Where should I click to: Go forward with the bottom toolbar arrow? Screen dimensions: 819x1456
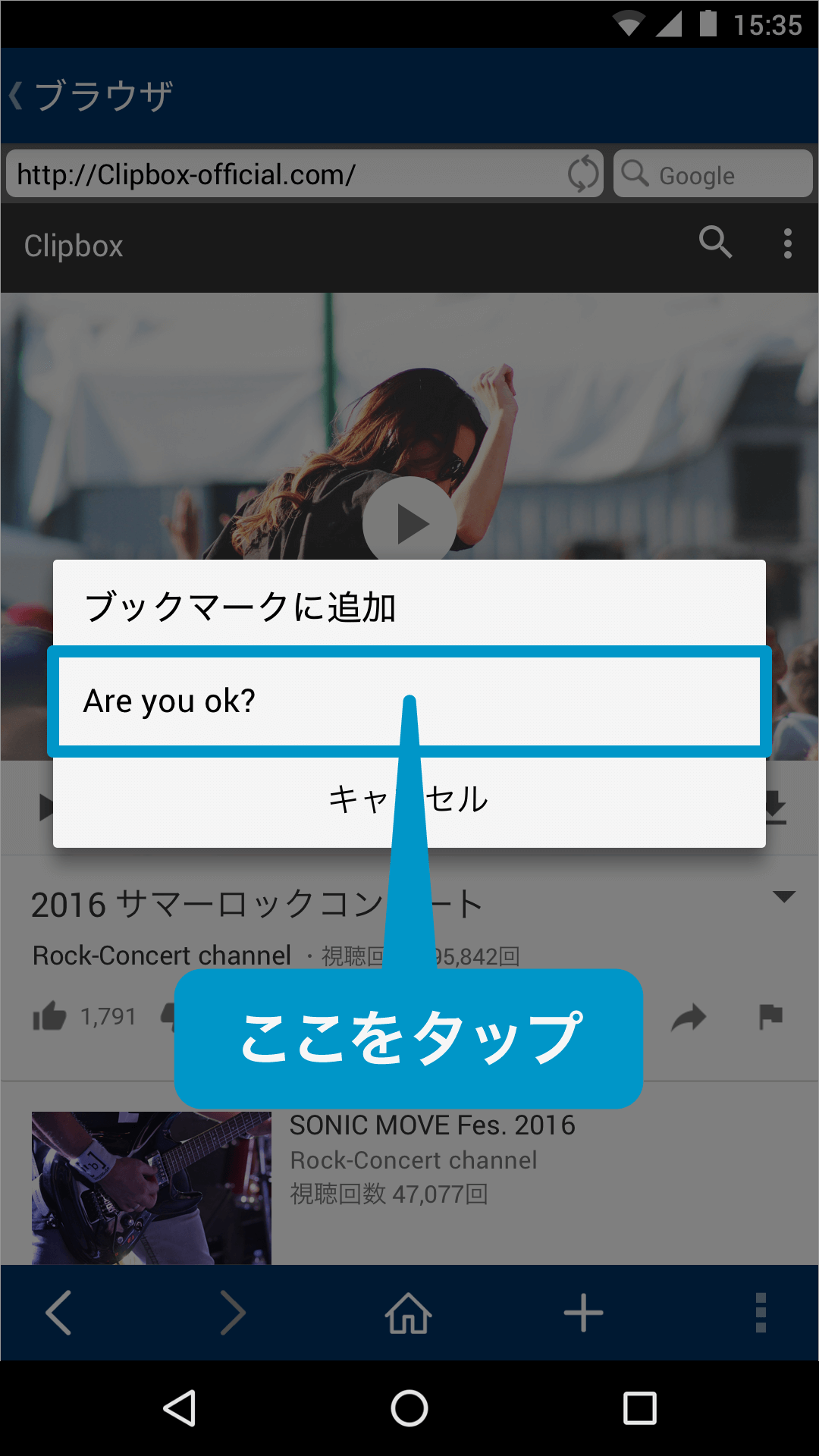click(x=233, y=1313)
